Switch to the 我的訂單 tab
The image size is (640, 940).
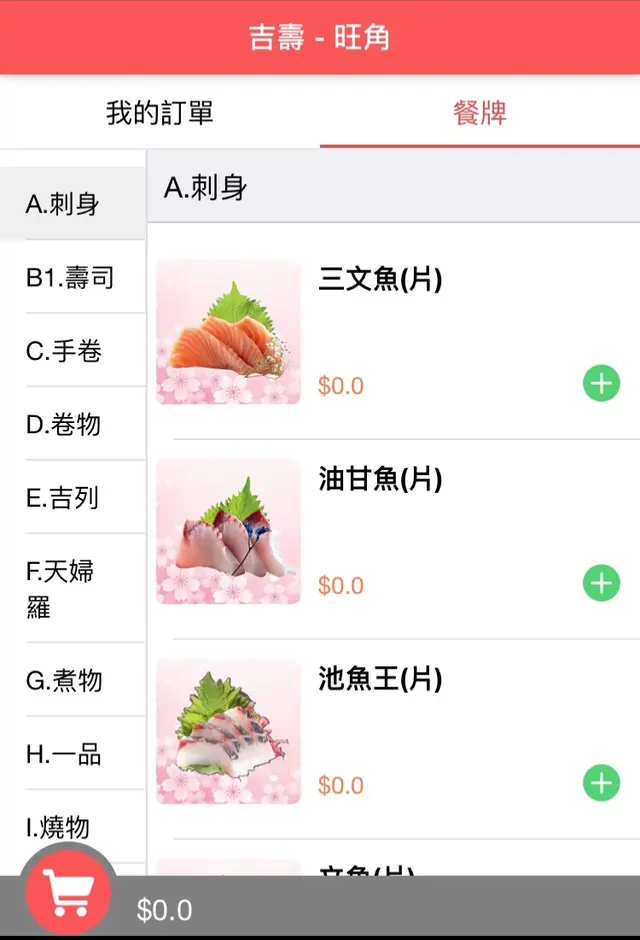click(x=160, y=112)
